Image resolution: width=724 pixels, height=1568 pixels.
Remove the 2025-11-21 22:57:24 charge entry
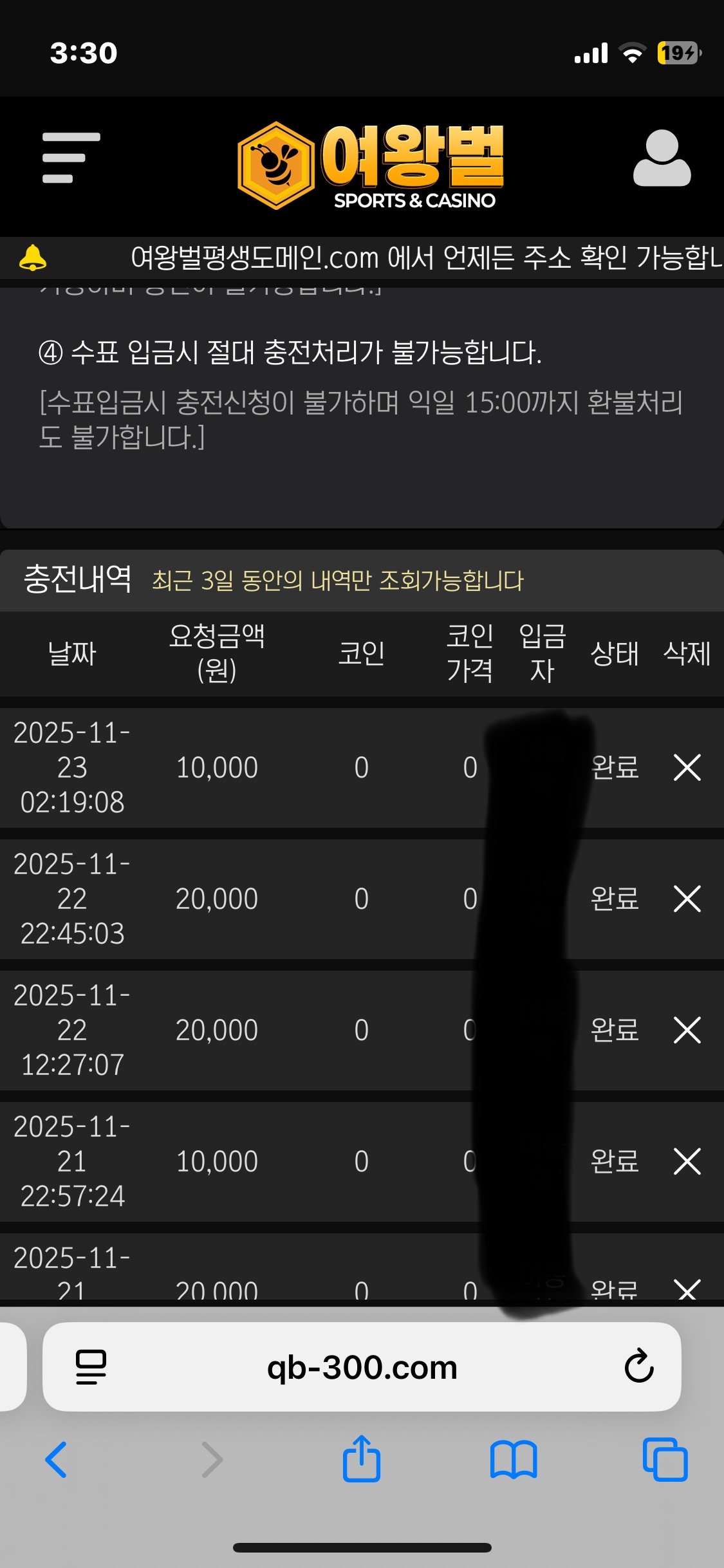tap(687, 1161)
